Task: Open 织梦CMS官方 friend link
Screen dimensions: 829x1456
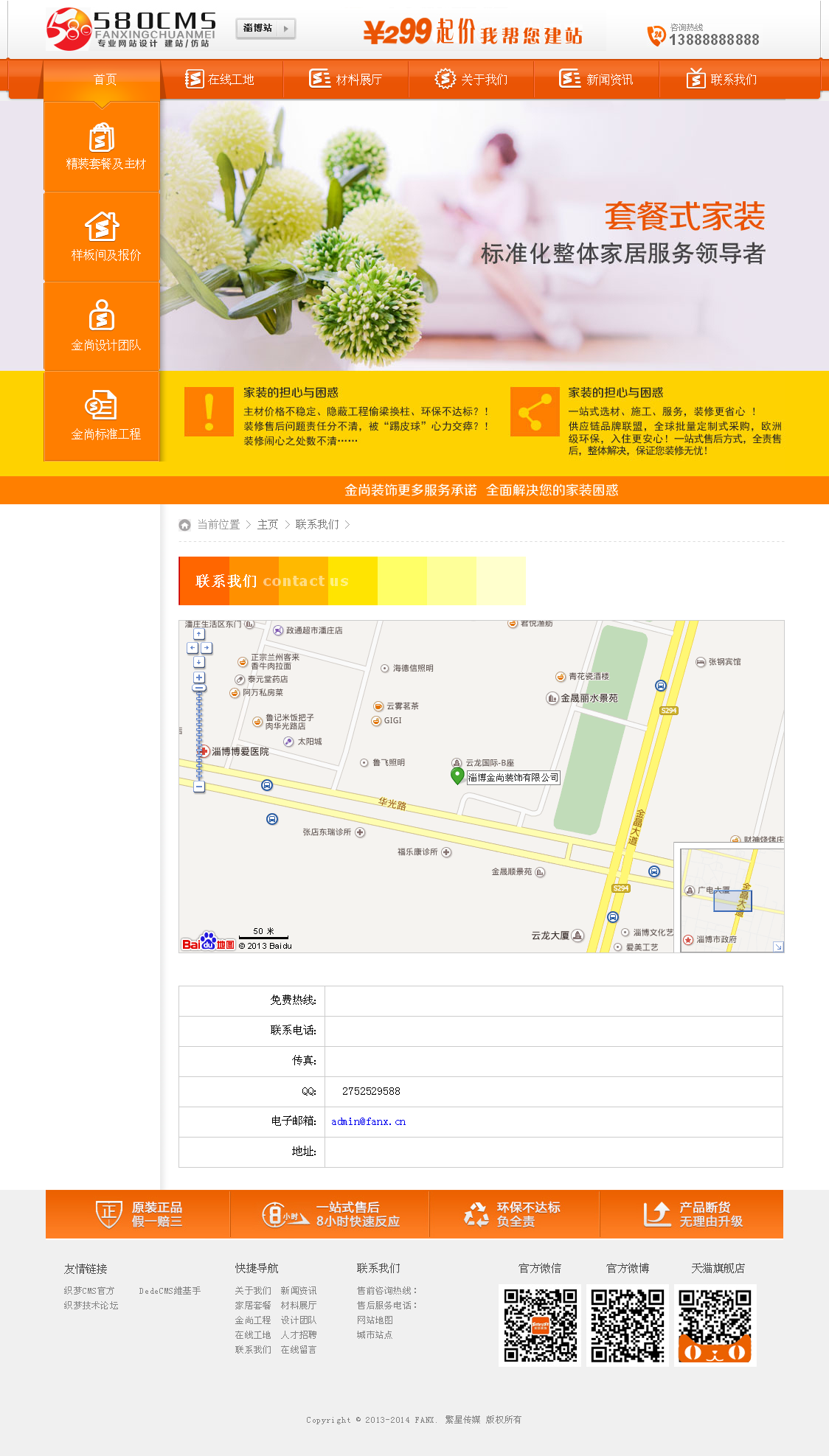Action: tap(89, 1291)
